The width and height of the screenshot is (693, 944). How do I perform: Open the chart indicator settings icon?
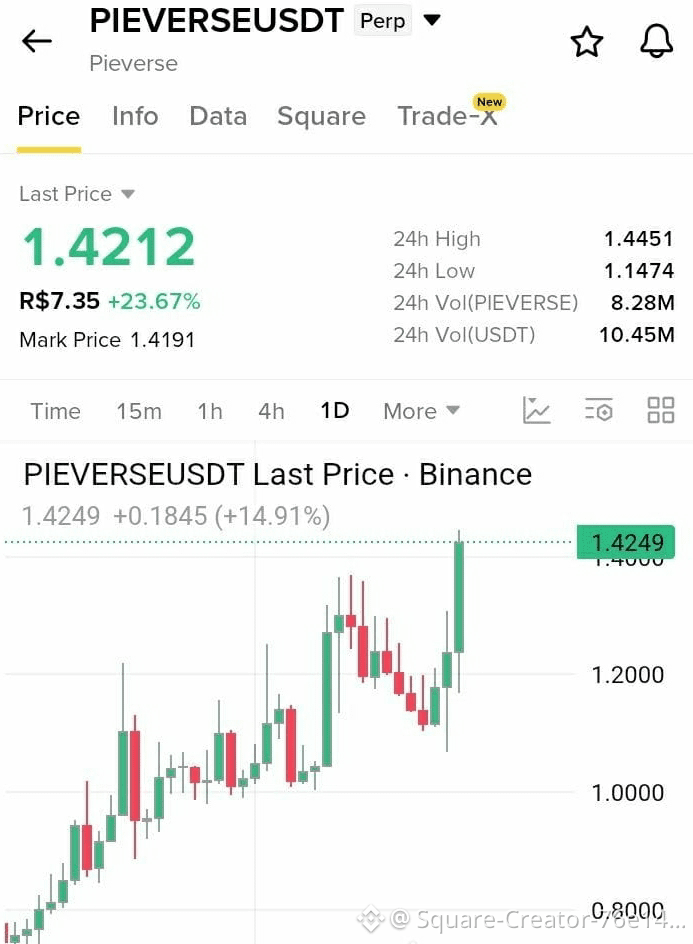tap(599, 410)
